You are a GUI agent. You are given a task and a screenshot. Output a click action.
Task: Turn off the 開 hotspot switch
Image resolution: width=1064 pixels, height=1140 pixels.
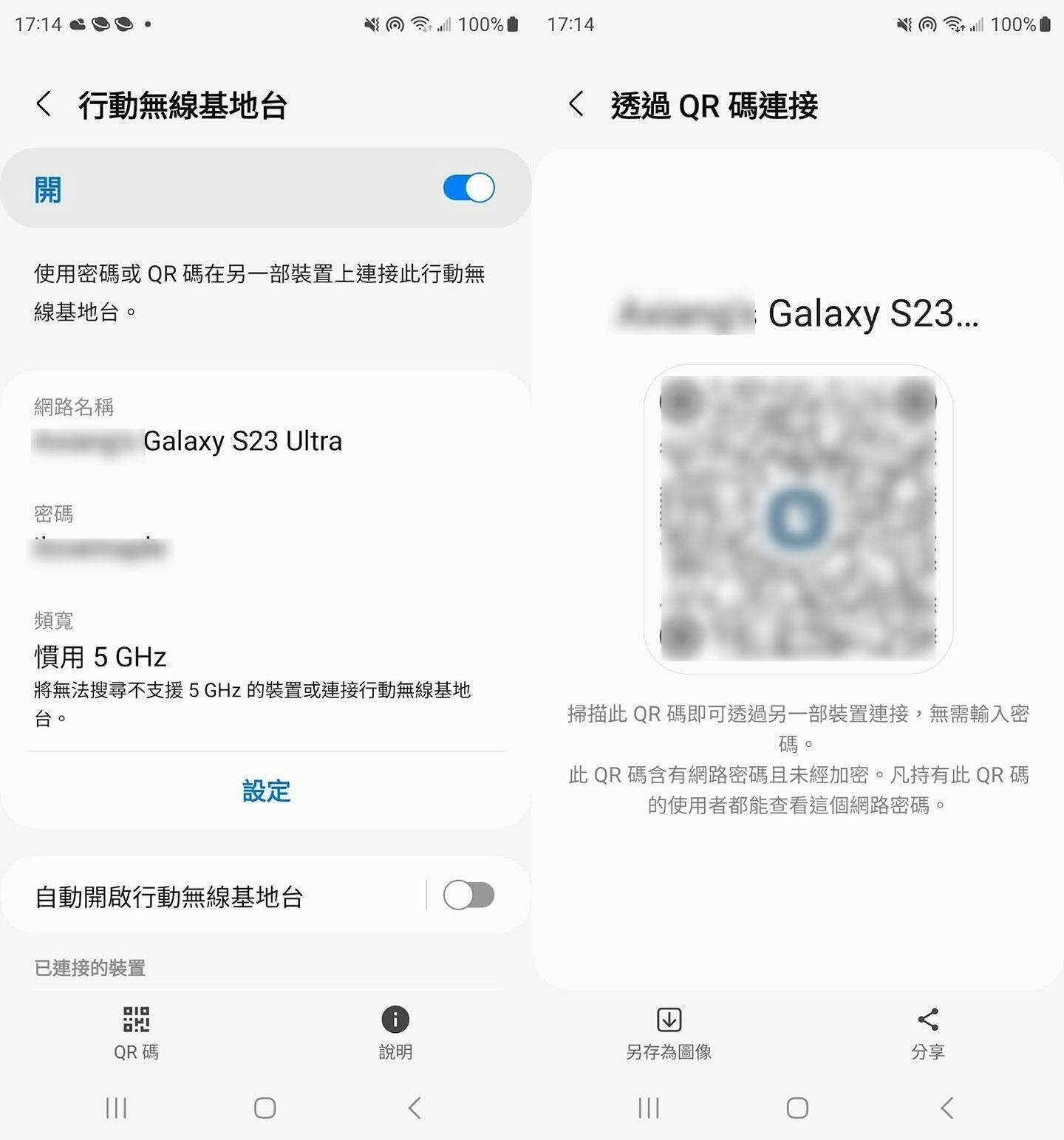[x=468, y=188]
